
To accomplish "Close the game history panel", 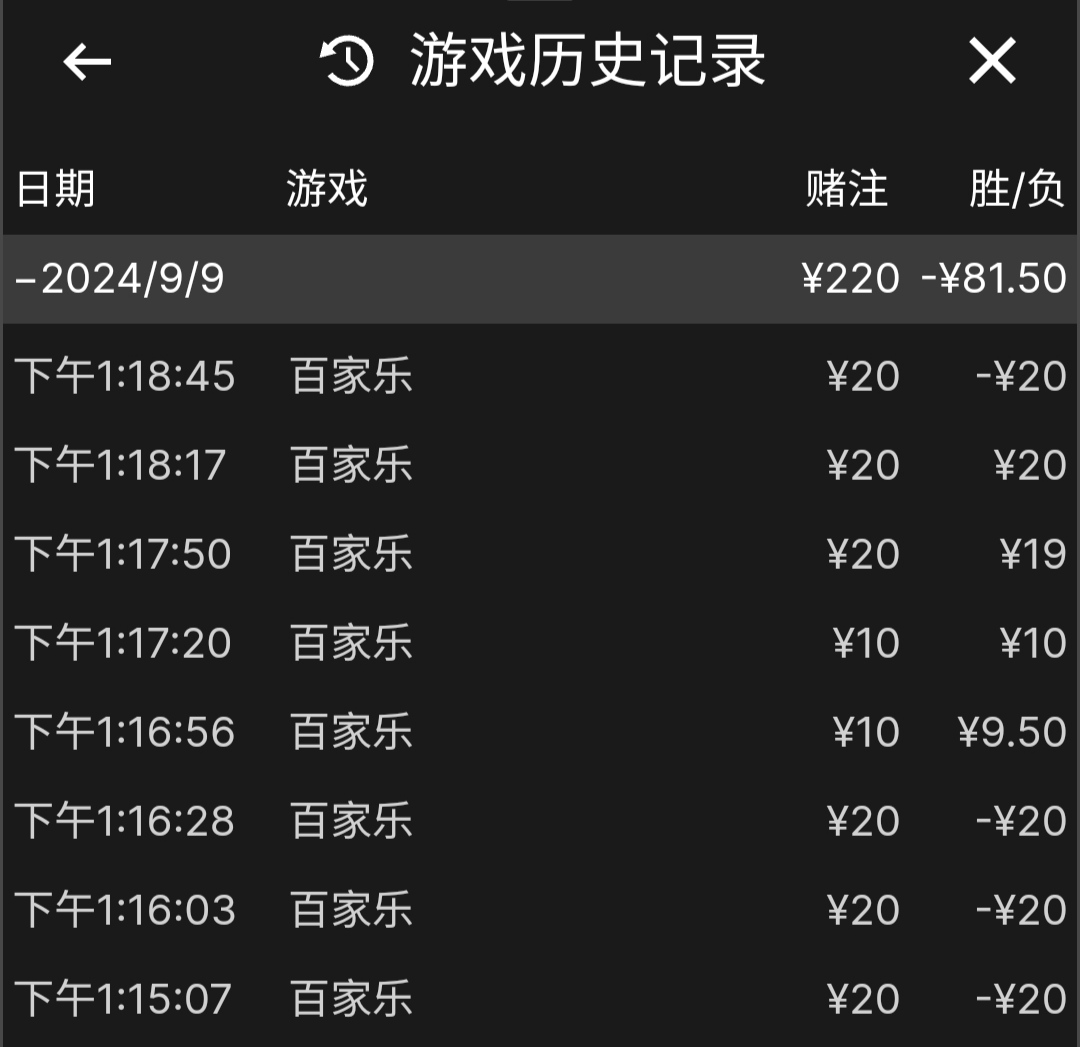I will 992,62.
